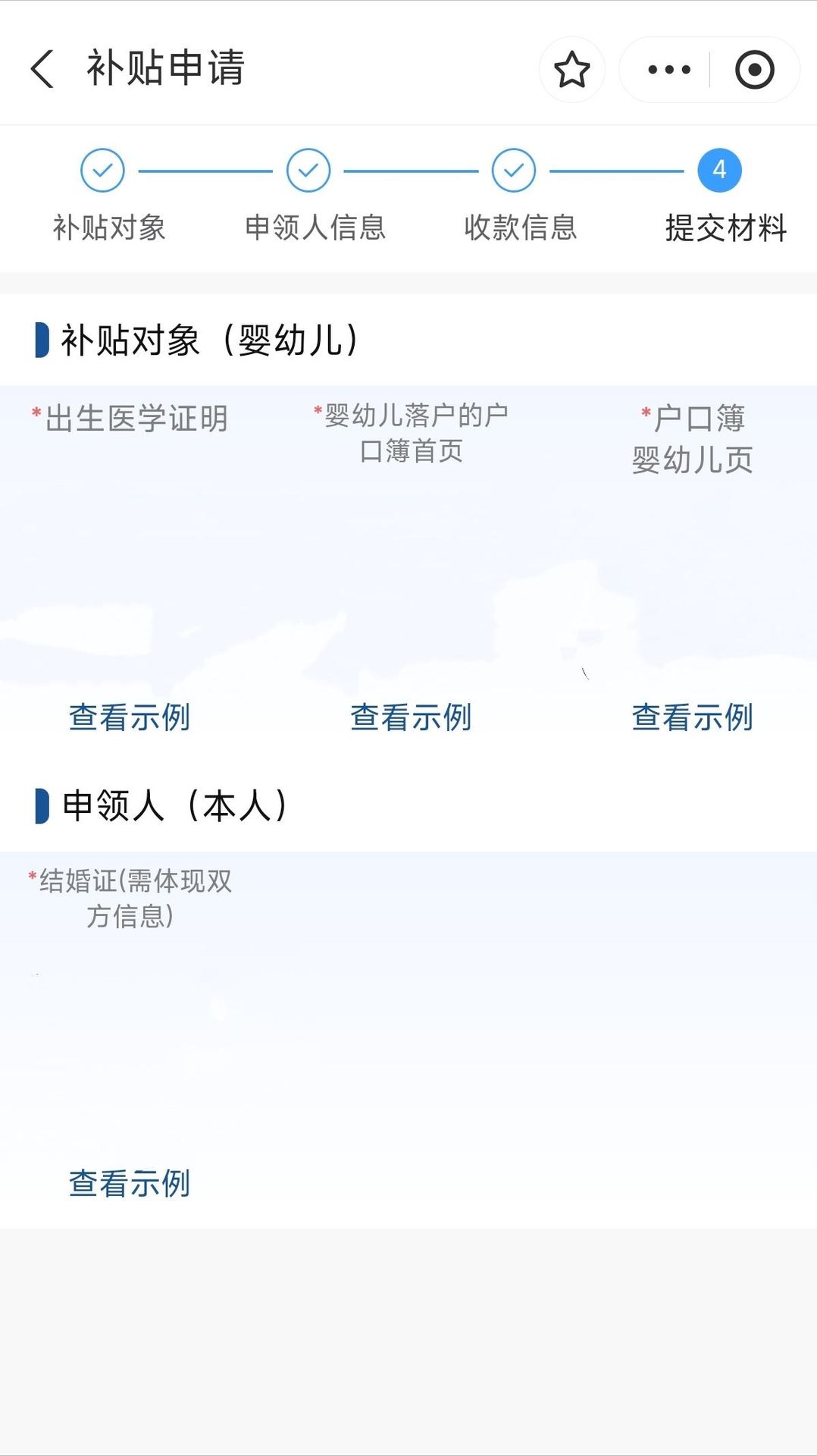View example for 出生医学证明
This screenshot has height=1456, width=817.
coord(130,717)
